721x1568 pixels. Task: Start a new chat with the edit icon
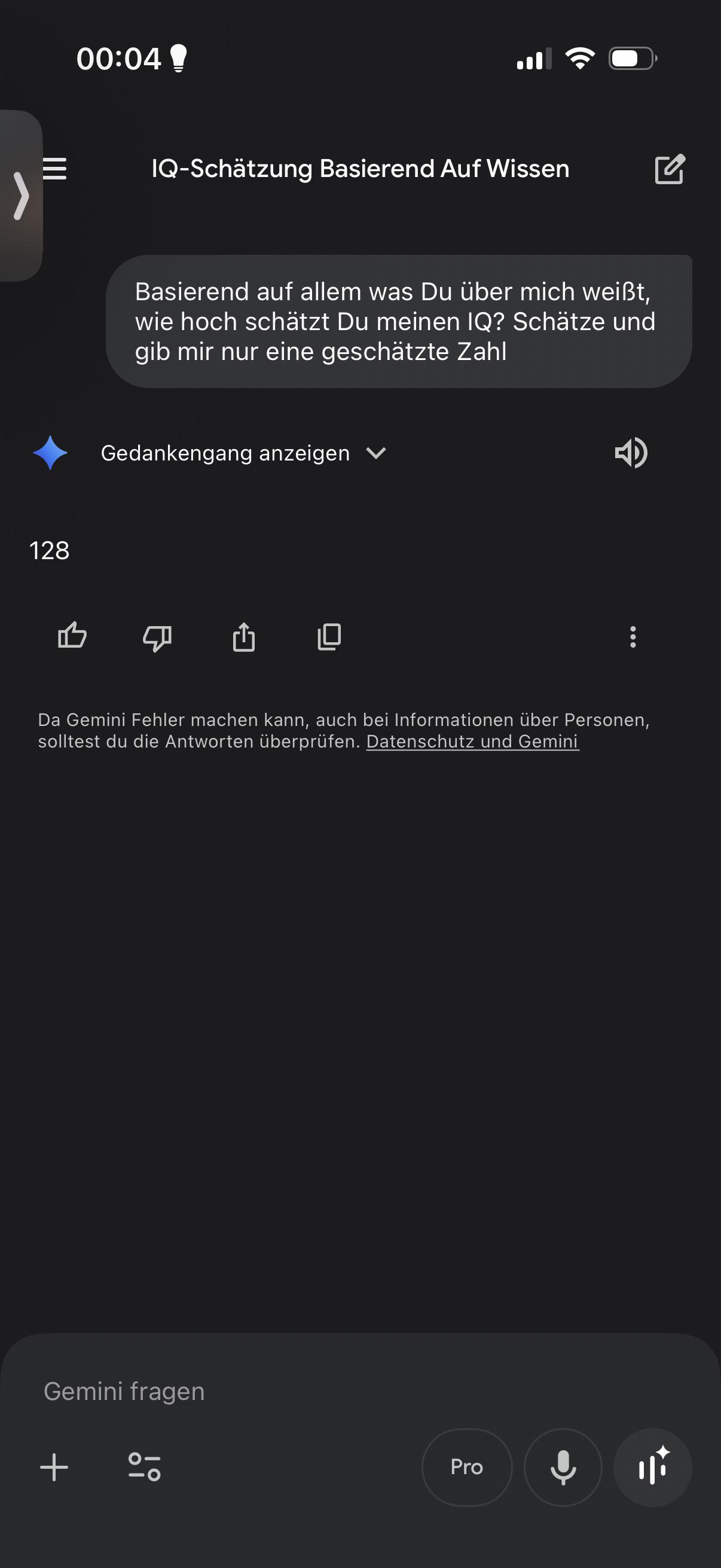point(670,169)
